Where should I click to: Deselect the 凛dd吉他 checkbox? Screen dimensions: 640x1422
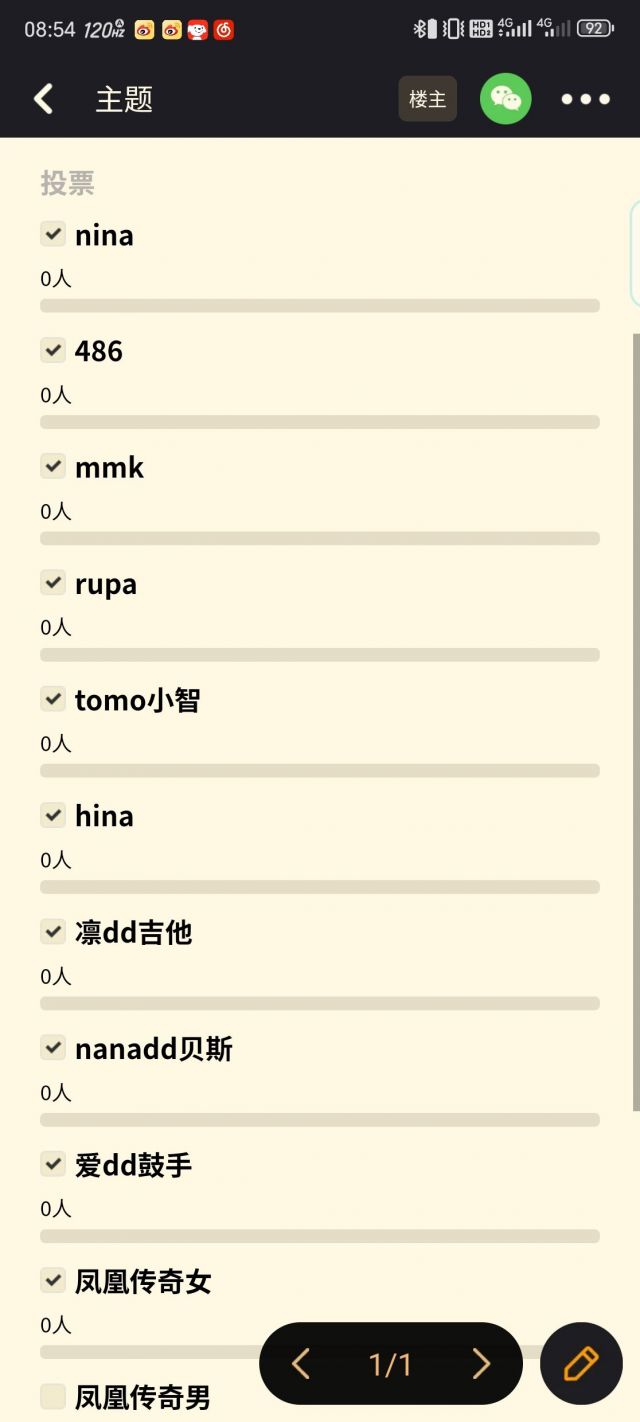point(53,931)
